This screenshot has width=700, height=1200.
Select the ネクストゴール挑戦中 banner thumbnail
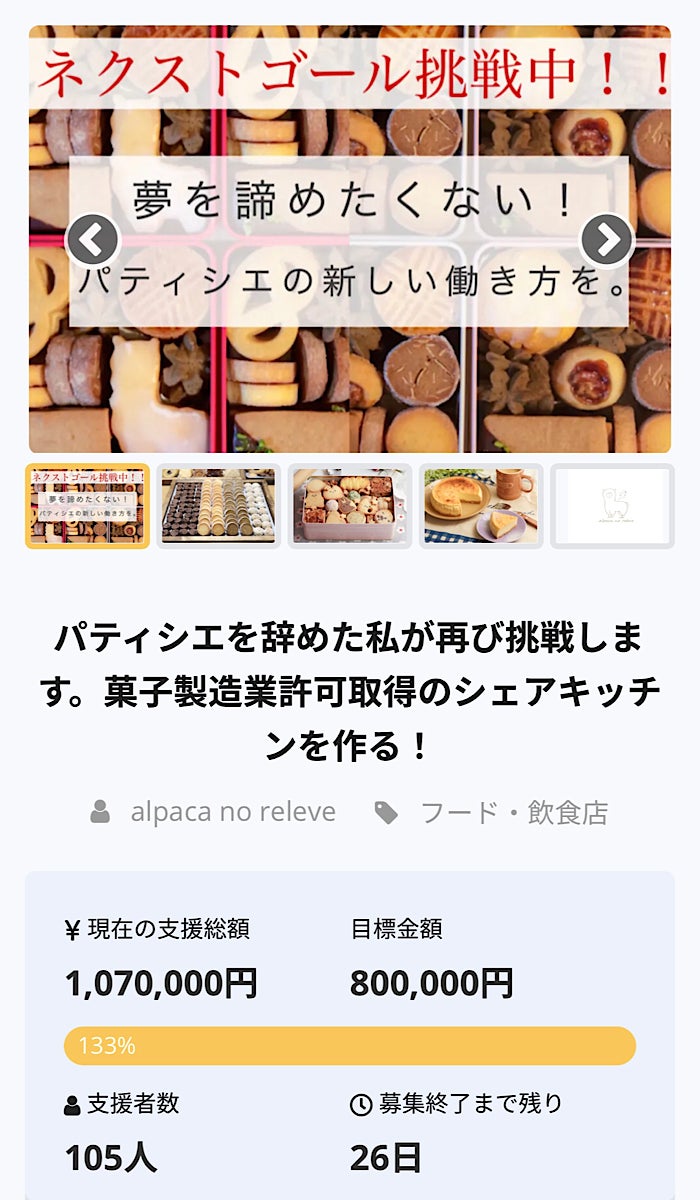(x=87, y=506)
